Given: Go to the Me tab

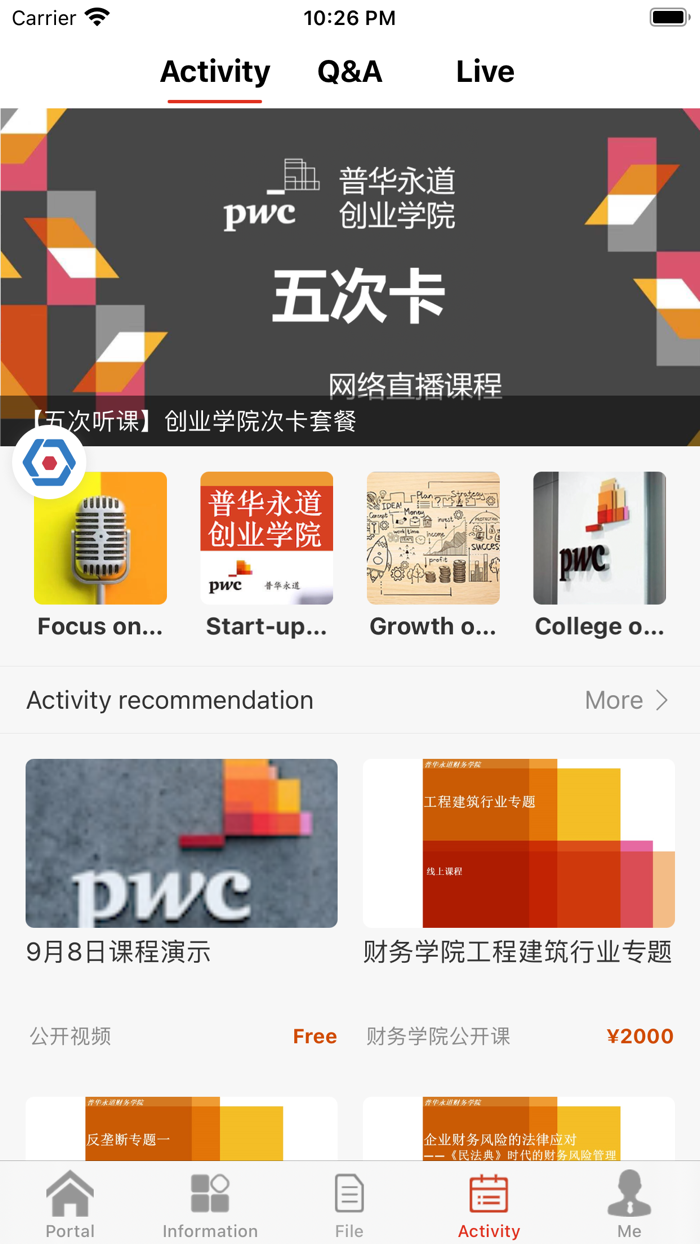Looking at the screenshot, I should pos(629,1205).
